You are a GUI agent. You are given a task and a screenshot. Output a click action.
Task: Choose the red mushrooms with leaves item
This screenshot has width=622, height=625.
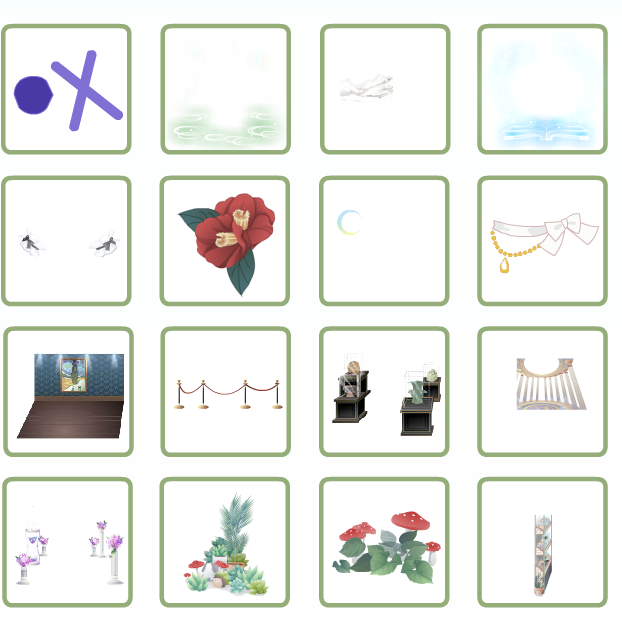click(x=384, y=542)
